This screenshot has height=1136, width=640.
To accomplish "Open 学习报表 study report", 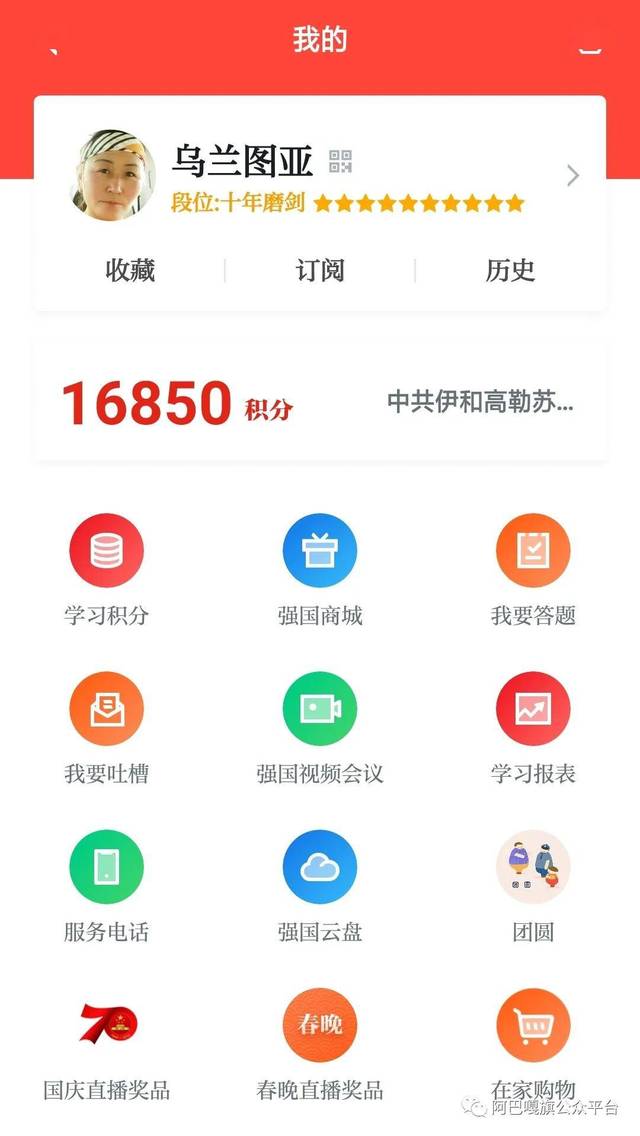I will click(533, 709).
